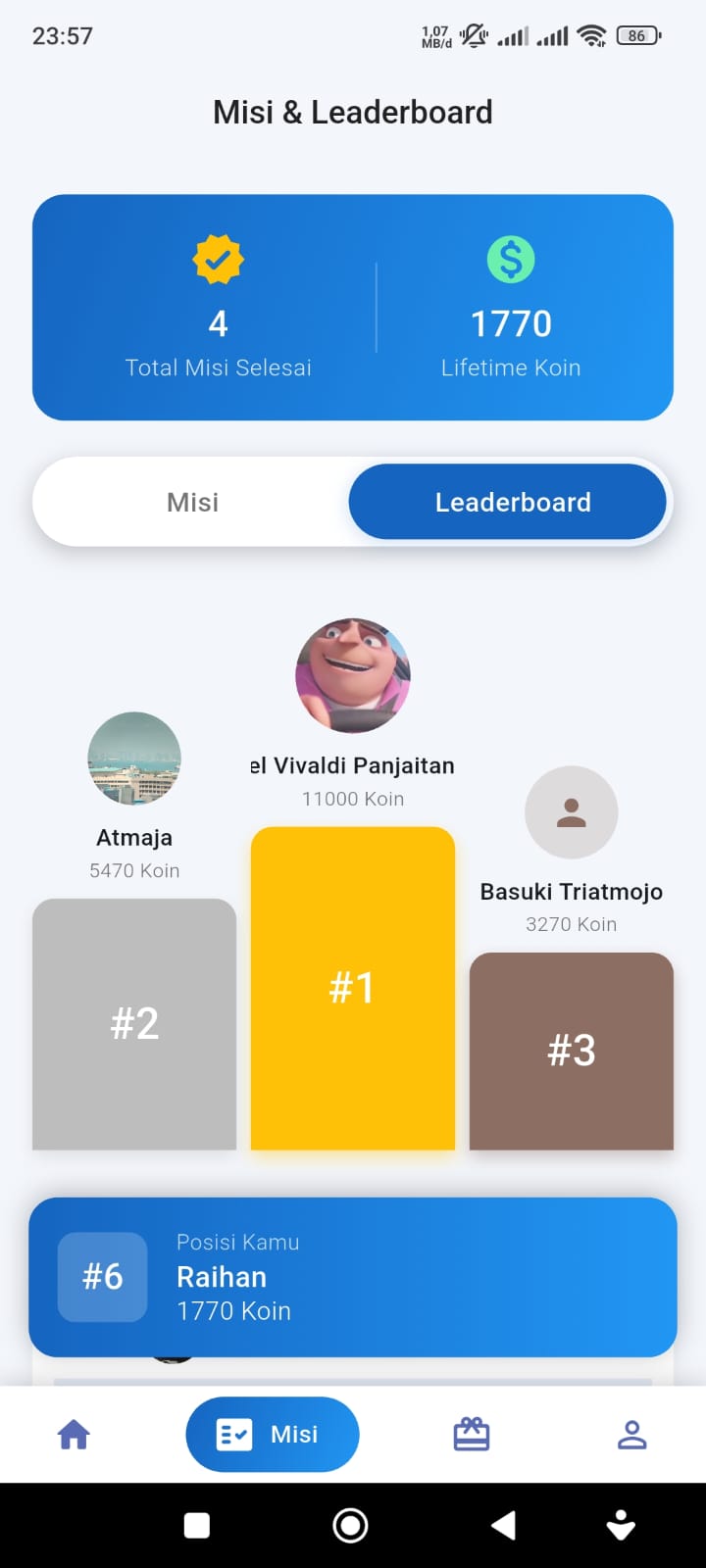This screenshot has width=706, height=1568.
Task: Open the rewards gift tab
Action: (x=472, y=1435)
